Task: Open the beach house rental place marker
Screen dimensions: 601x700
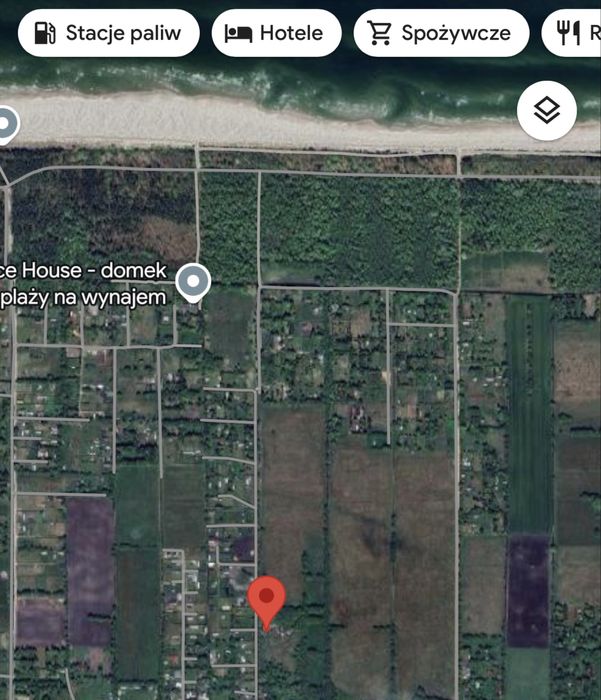Action: tap(192, 281)
